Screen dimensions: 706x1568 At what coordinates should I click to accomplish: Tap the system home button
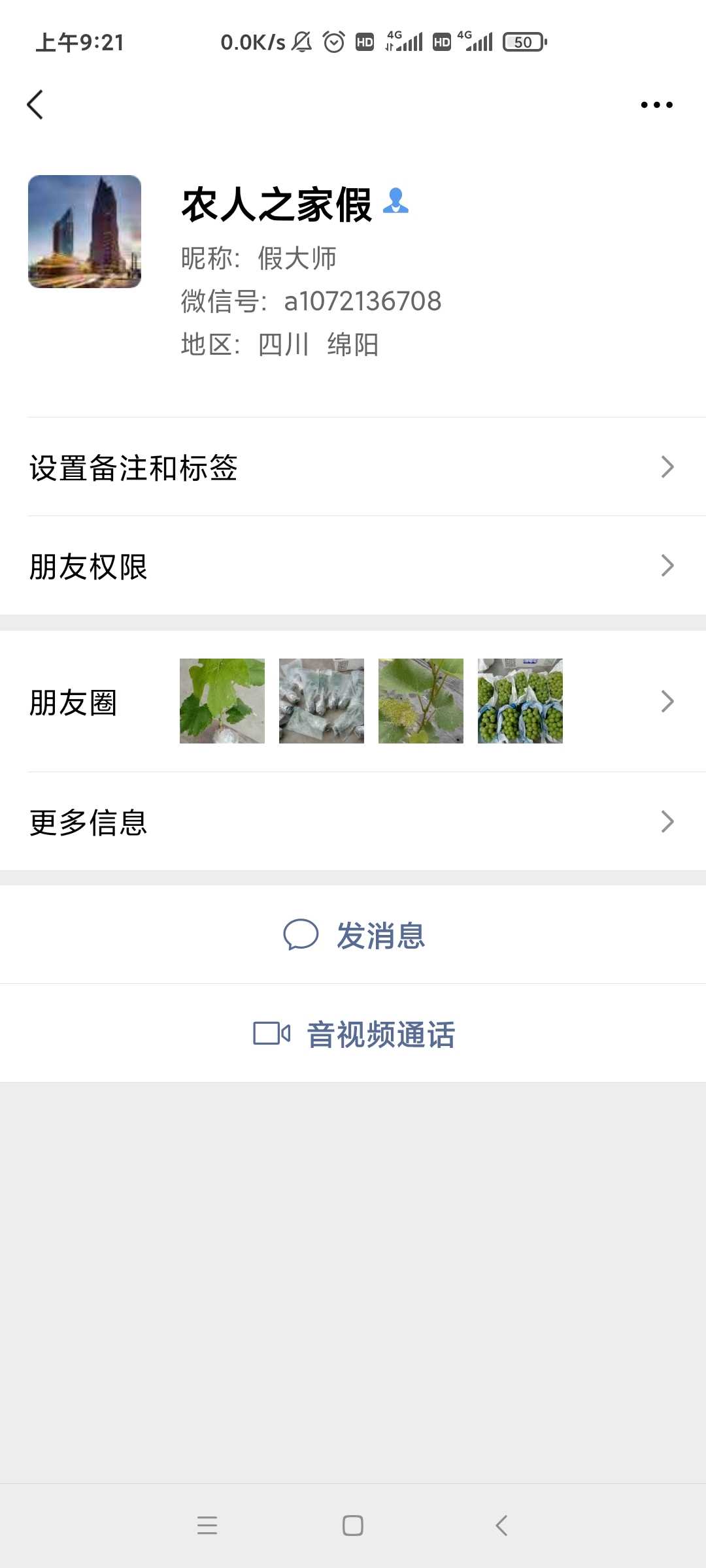click(x=353, y=1526)
